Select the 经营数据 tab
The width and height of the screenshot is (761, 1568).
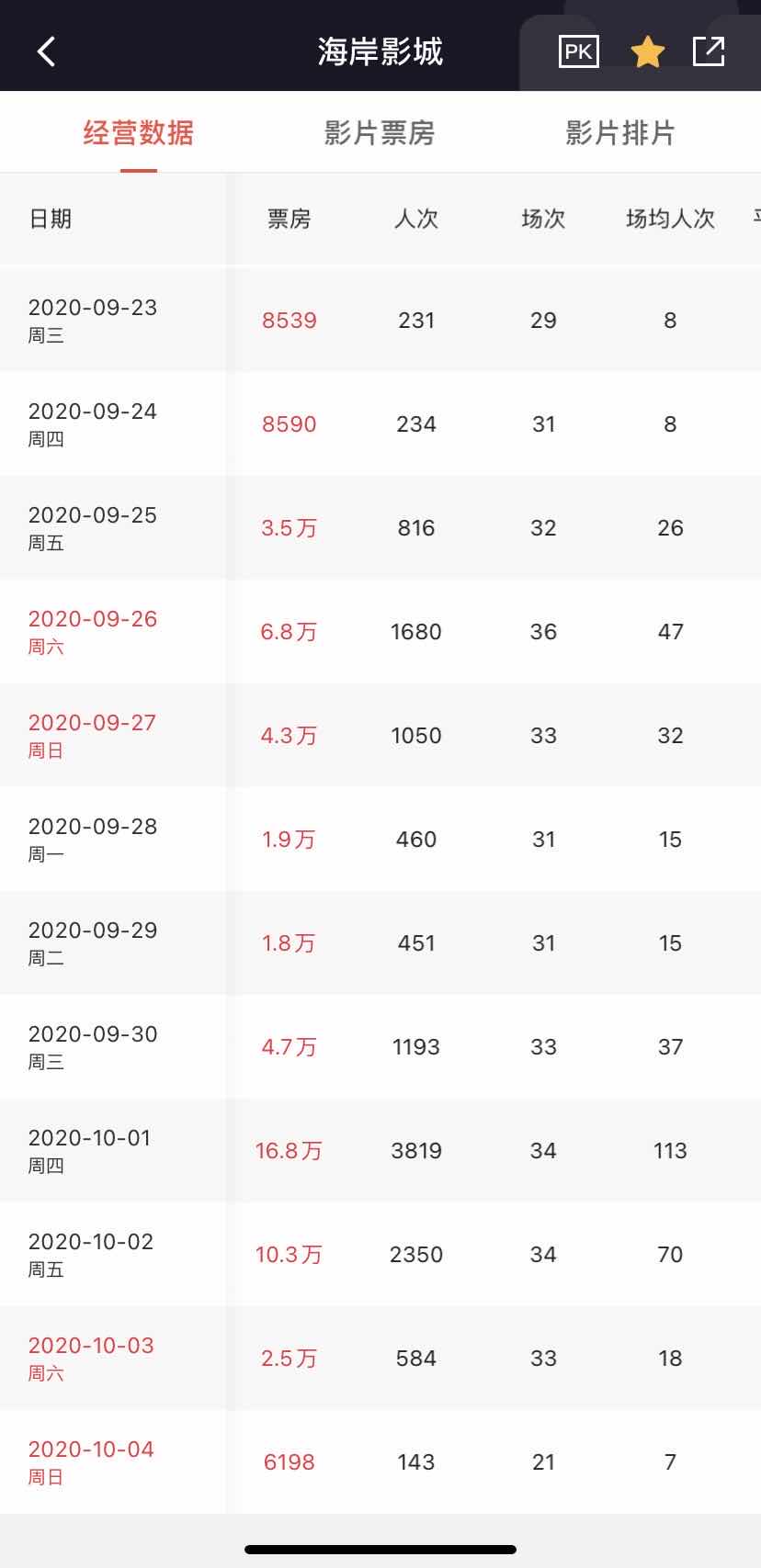[x=139, y=133]
